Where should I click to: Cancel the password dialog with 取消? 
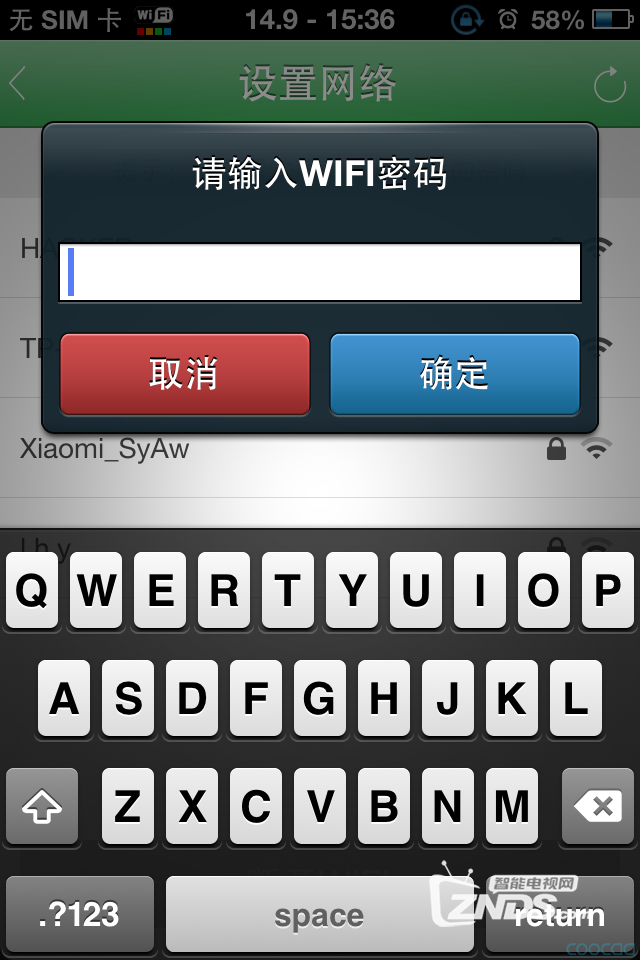coord(185,374)
